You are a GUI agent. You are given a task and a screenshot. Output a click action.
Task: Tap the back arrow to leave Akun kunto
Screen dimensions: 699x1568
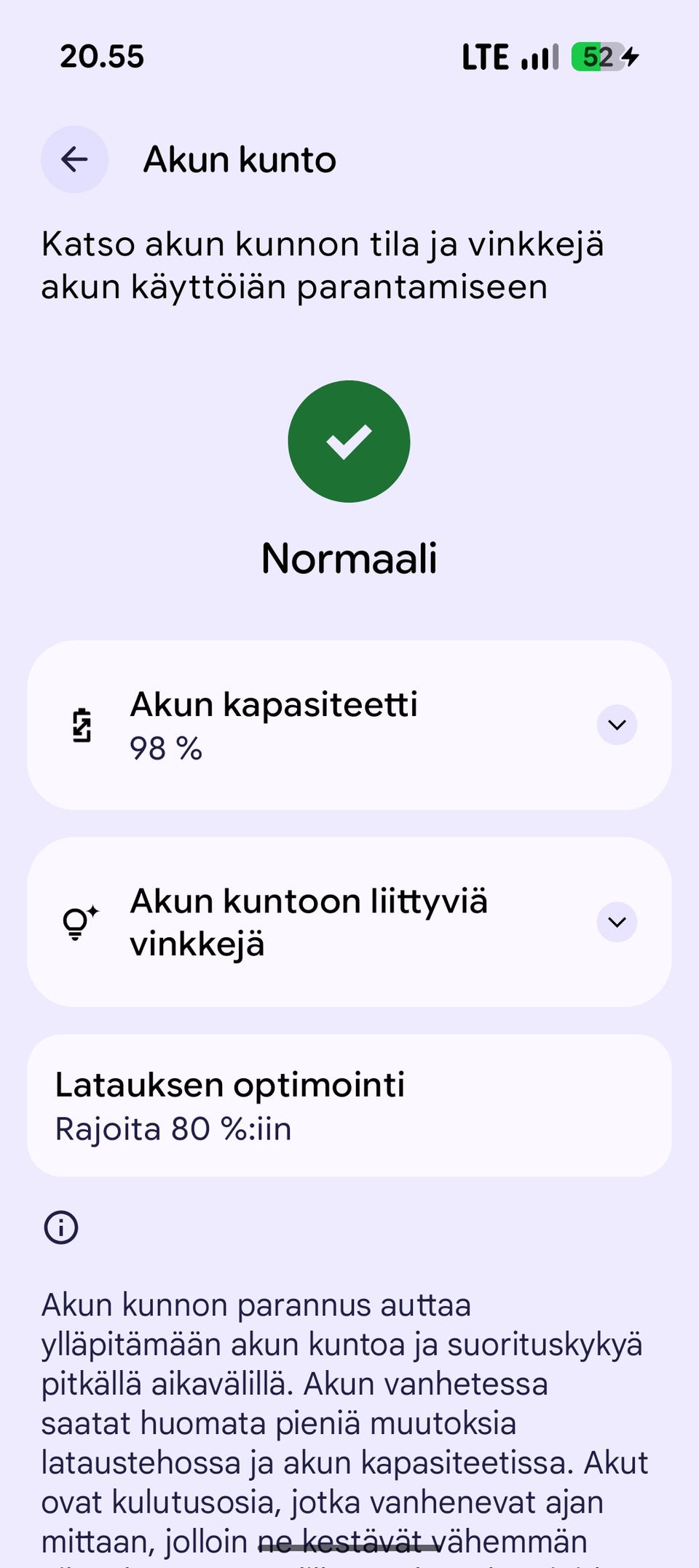(x=74, y=159)
